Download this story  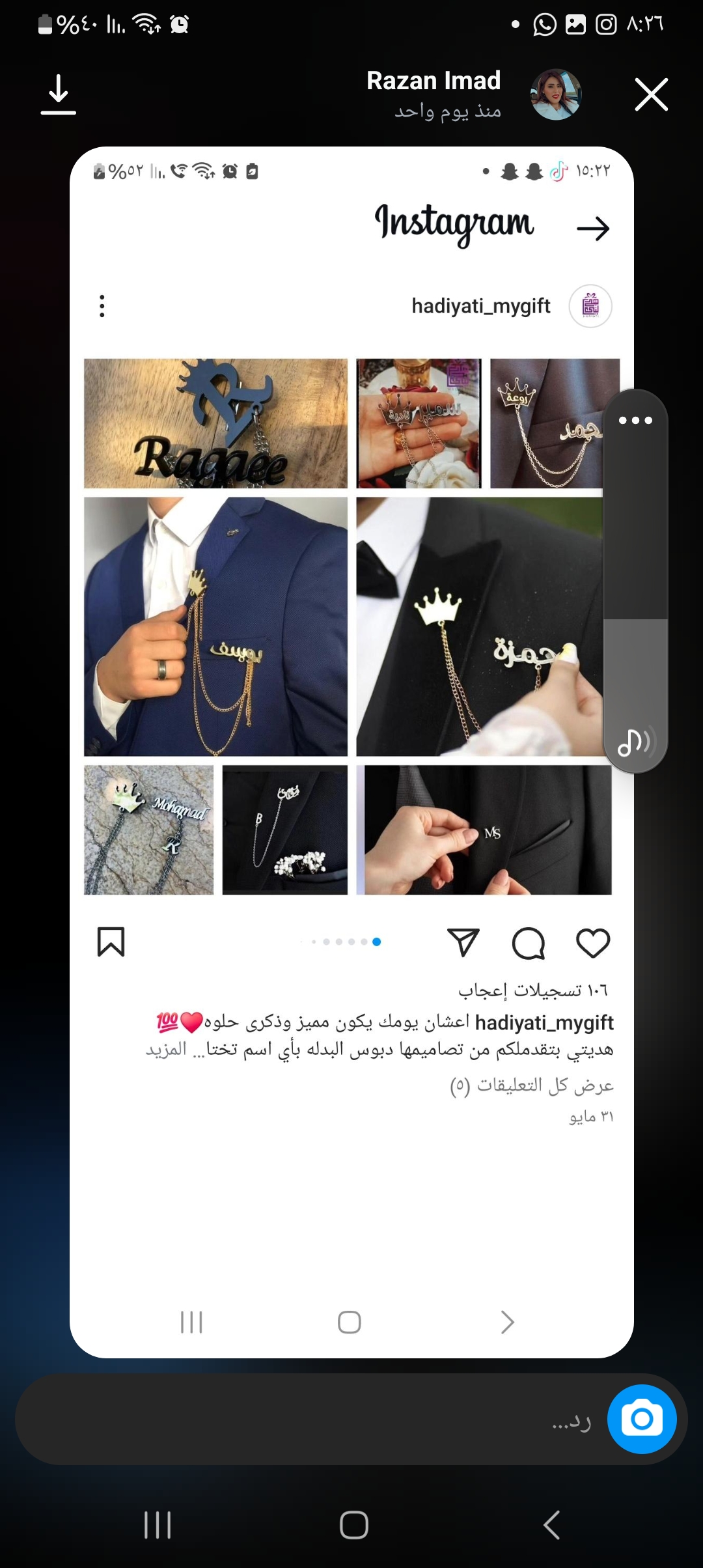pos(59,94)
